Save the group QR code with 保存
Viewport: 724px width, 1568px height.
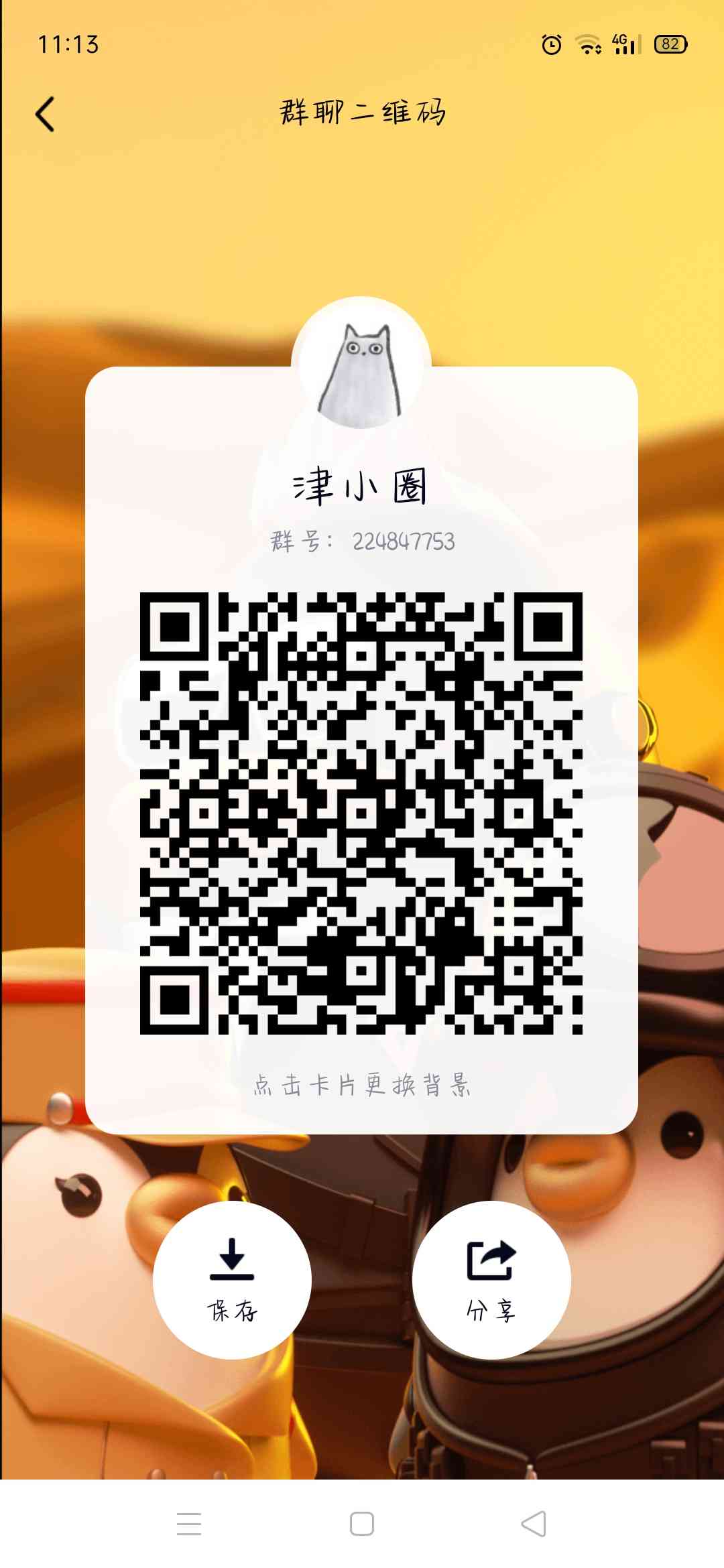pyautogui.click(x=232, y=1280)
